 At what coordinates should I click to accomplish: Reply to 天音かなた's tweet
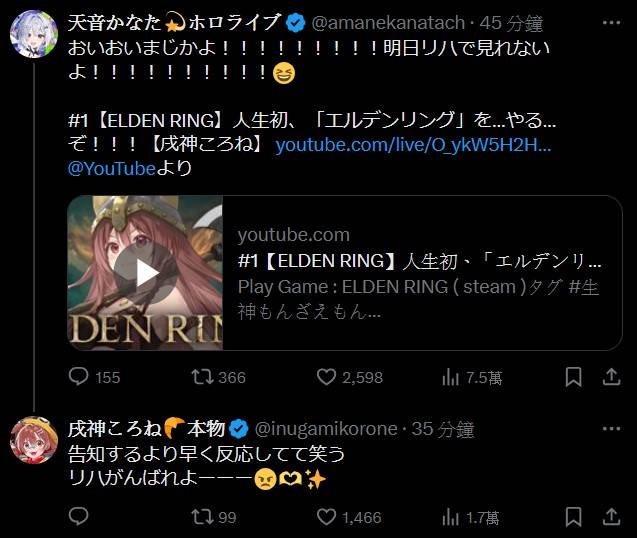[x=81, y=377]
